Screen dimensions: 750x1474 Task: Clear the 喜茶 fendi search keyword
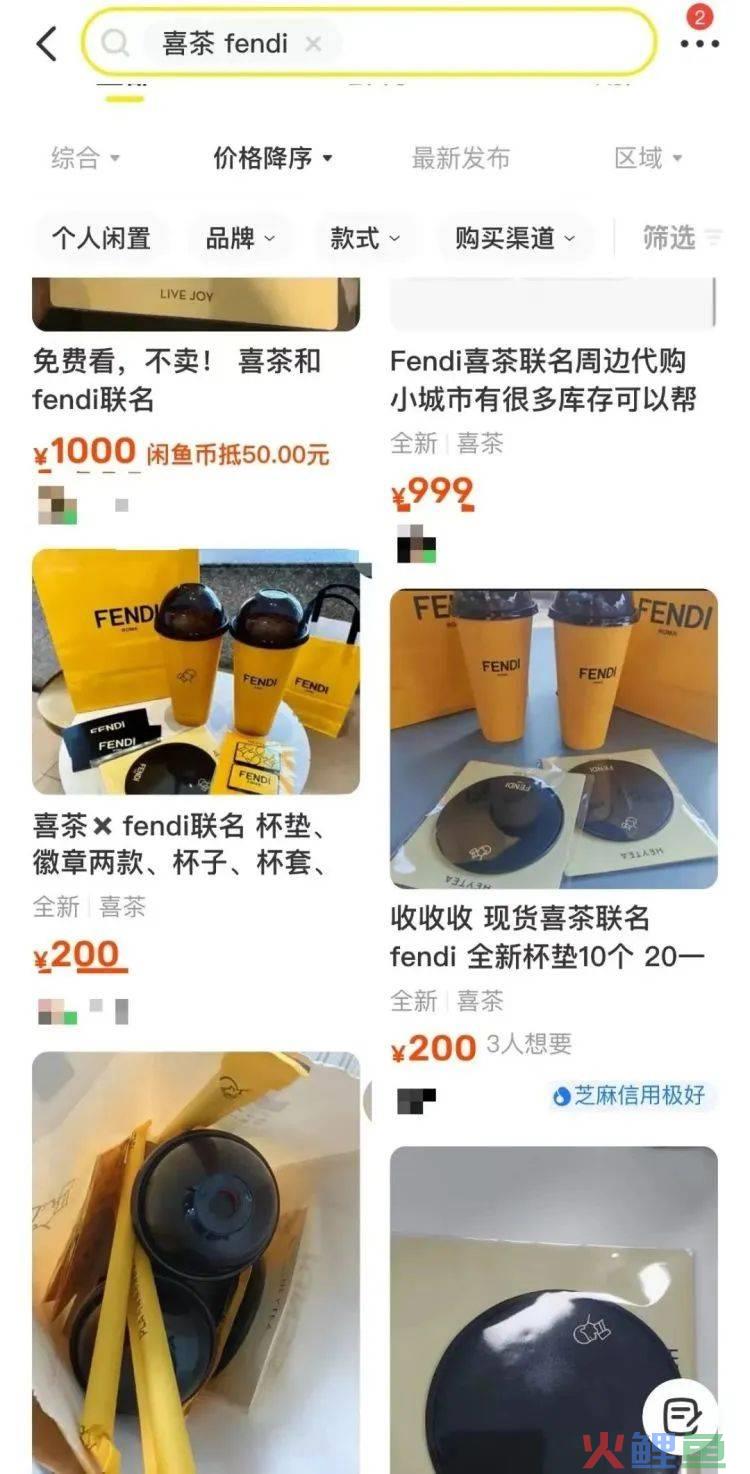(x=313, y=44)
